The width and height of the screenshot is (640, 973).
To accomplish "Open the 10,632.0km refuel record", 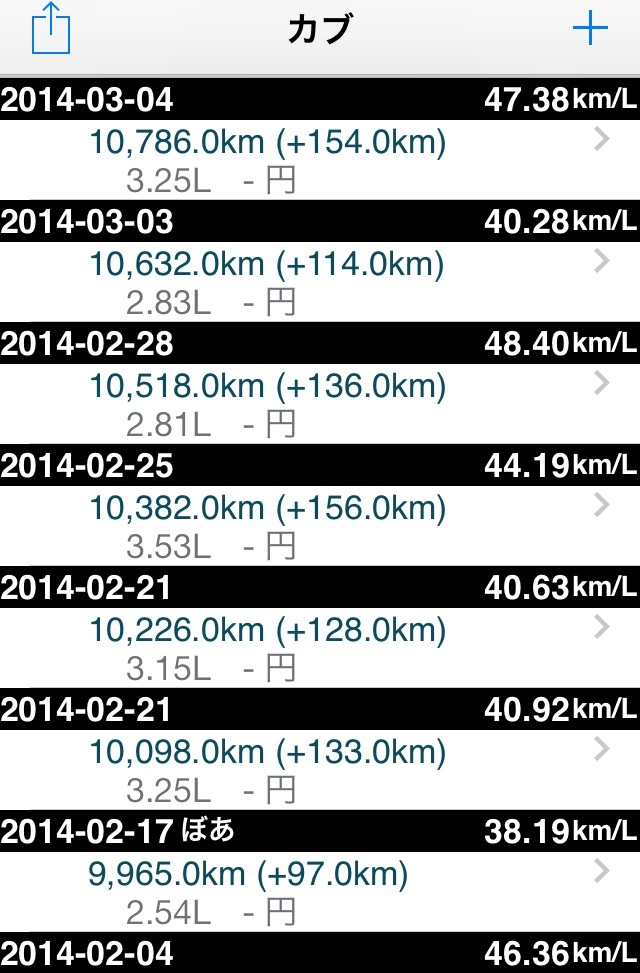I will pyautogui.click(x=320, y=282).
